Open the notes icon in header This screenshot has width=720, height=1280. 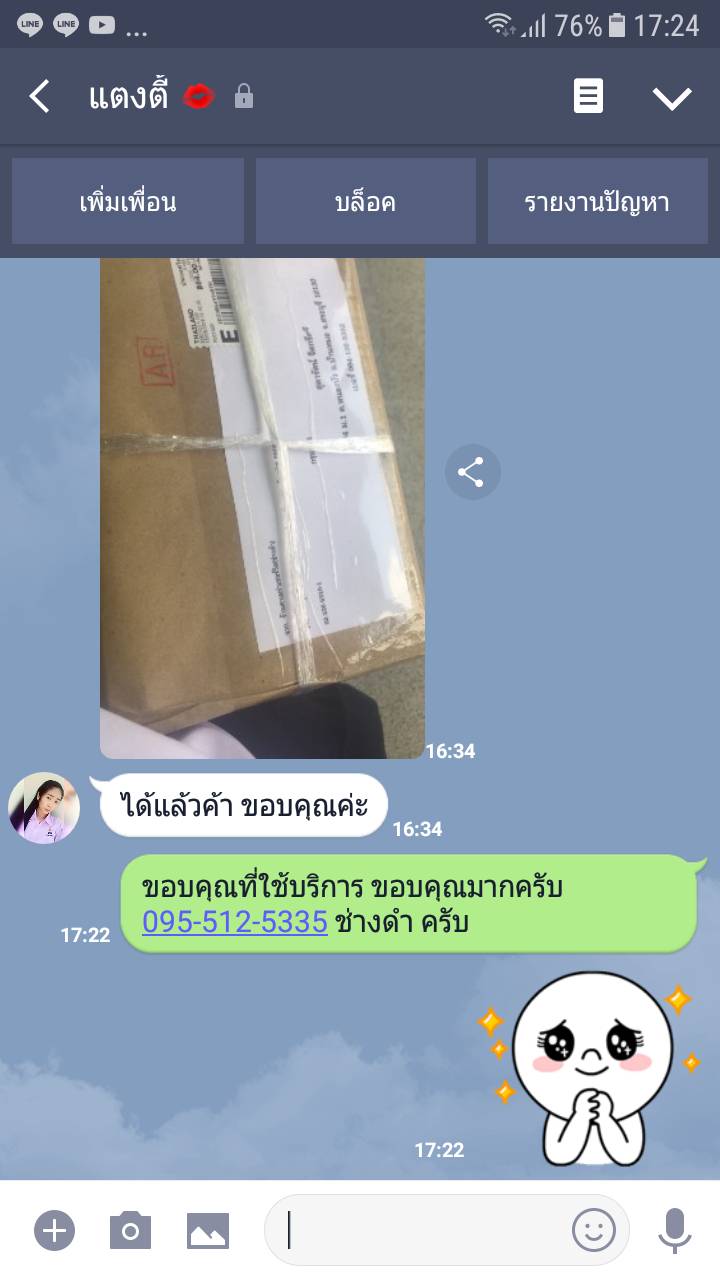[588, 97]
